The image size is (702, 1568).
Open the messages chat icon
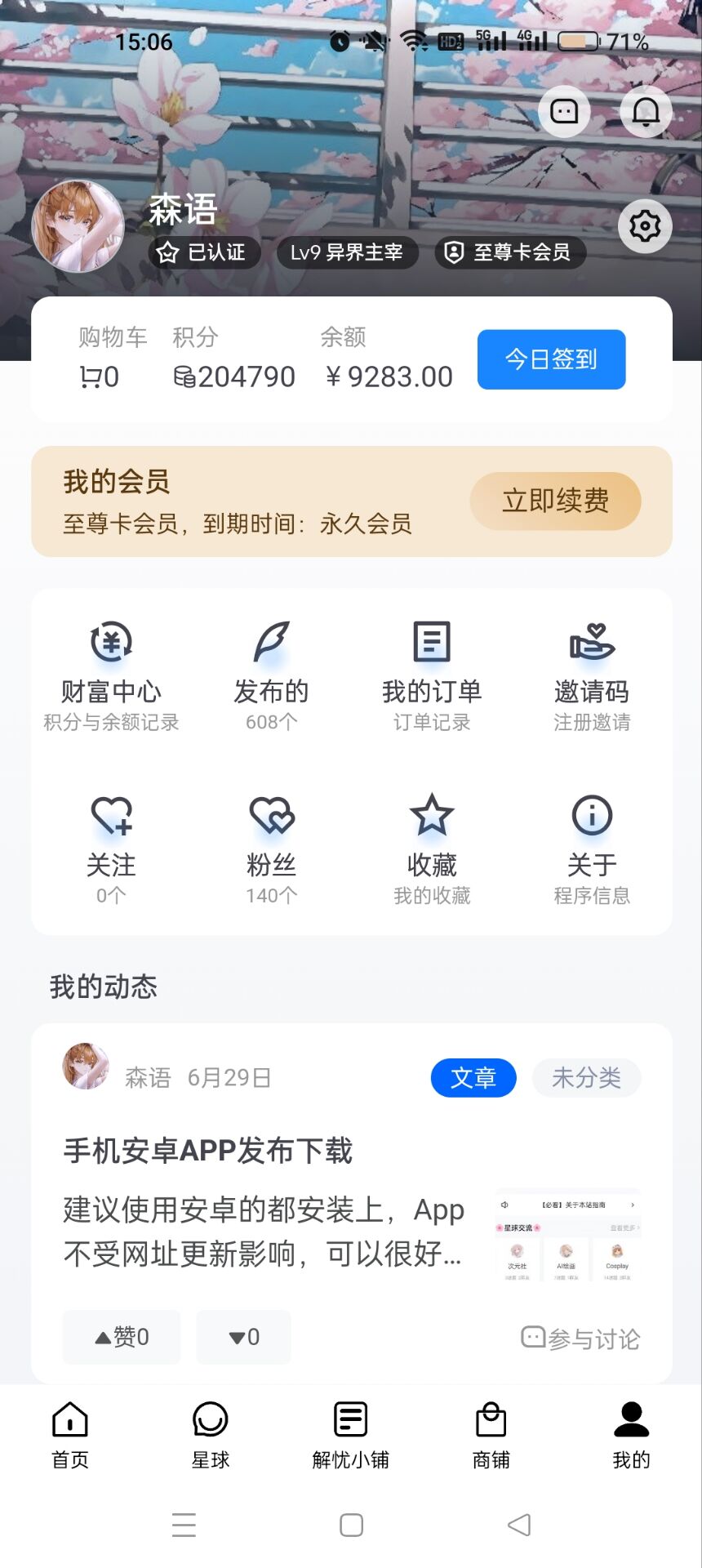564,112
